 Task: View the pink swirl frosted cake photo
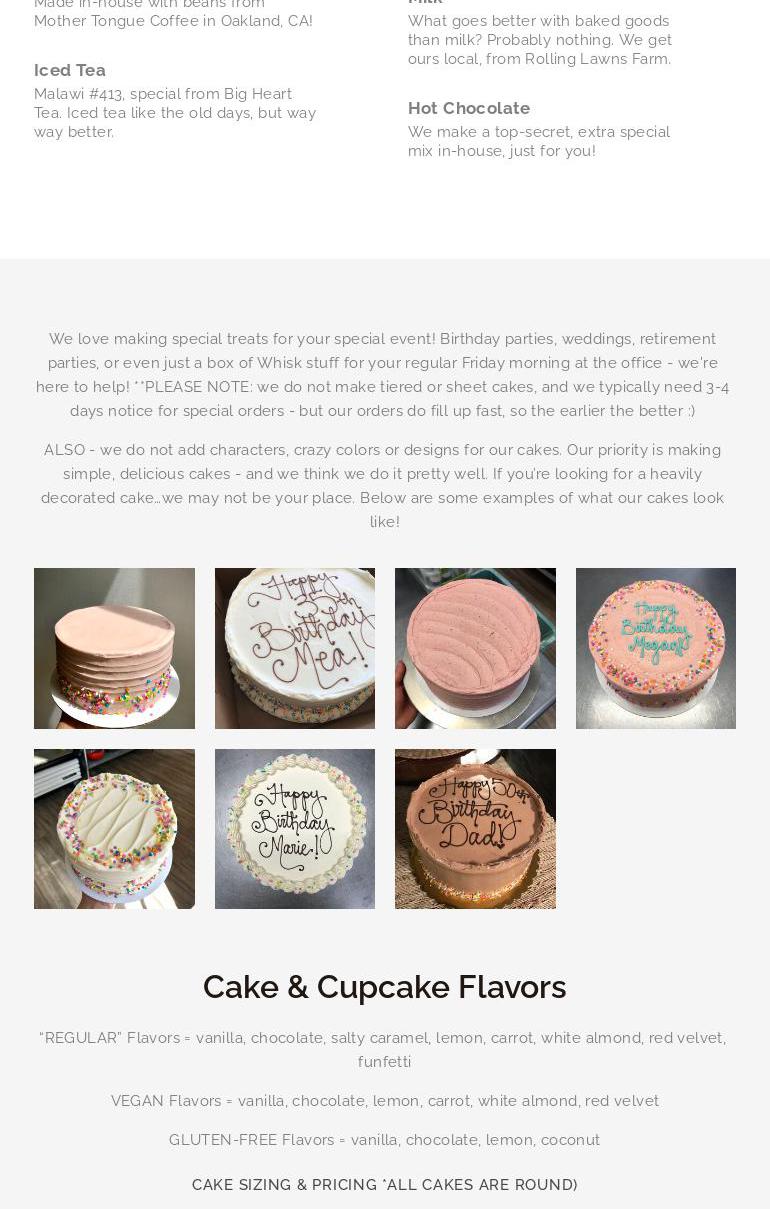475,648
